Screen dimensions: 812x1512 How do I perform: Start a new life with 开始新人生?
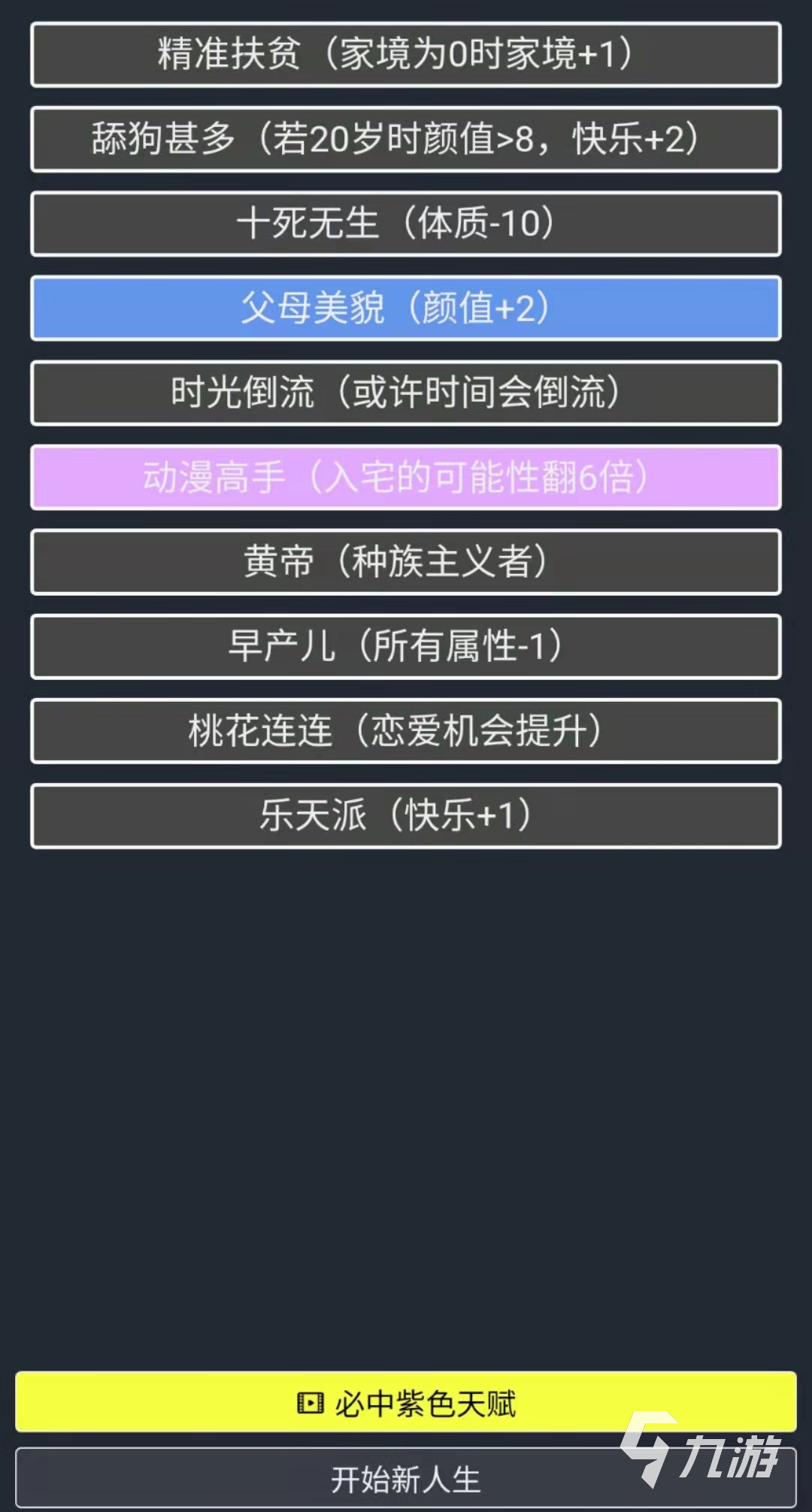[x=406, y=1479]
